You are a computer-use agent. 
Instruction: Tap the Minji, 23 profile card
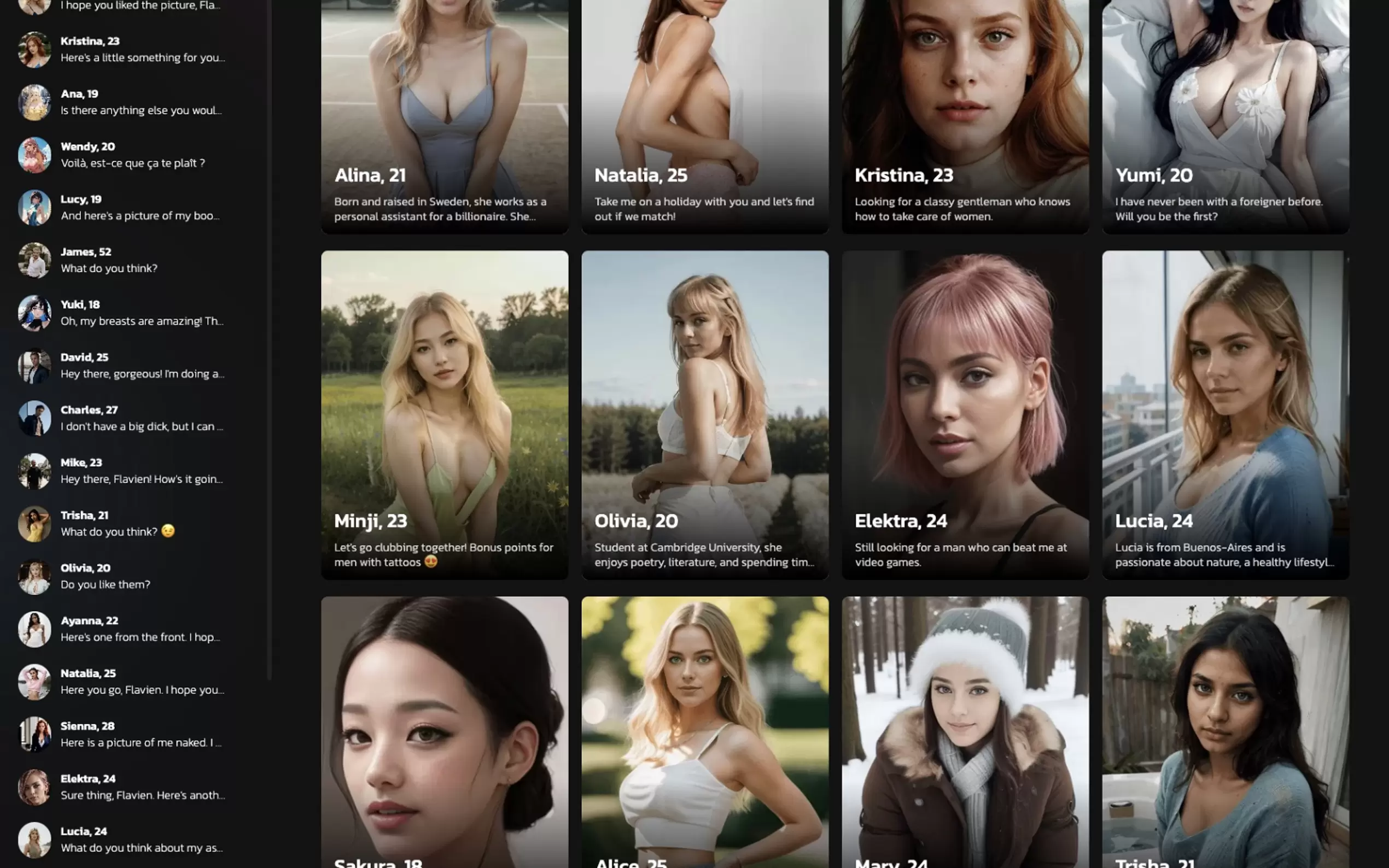[445, 414]
